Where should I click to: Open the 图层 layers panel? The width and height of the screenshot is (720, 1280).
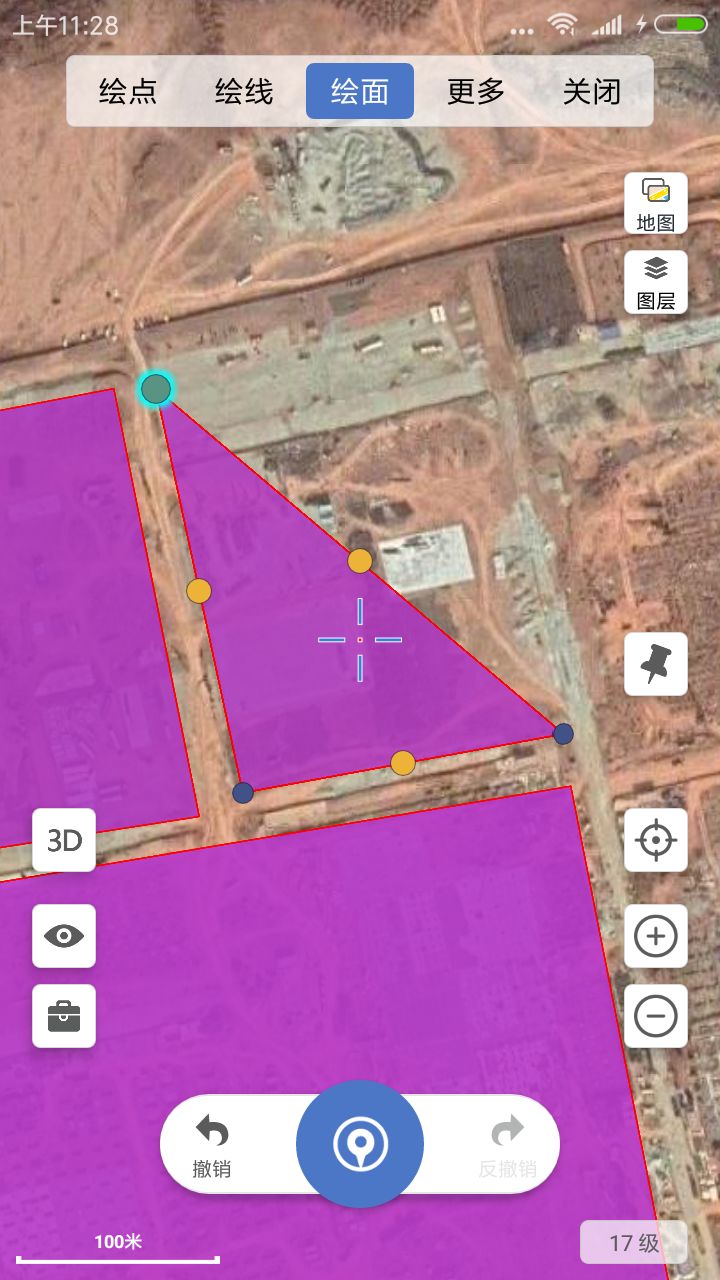(656, 282)
